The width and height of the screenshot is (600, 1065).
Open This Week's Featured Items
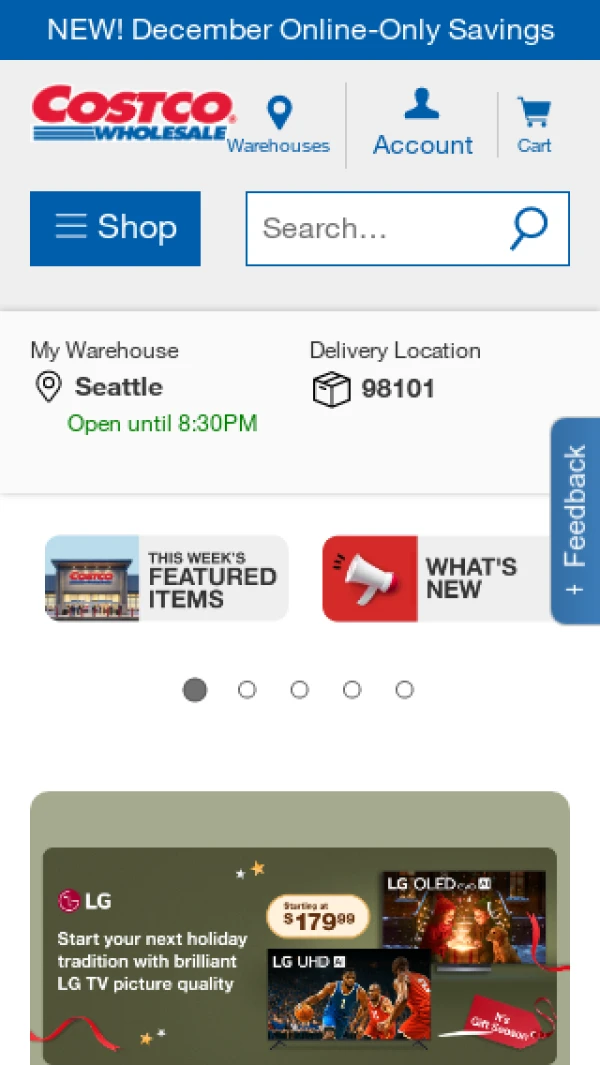click(x=167, y=578)
